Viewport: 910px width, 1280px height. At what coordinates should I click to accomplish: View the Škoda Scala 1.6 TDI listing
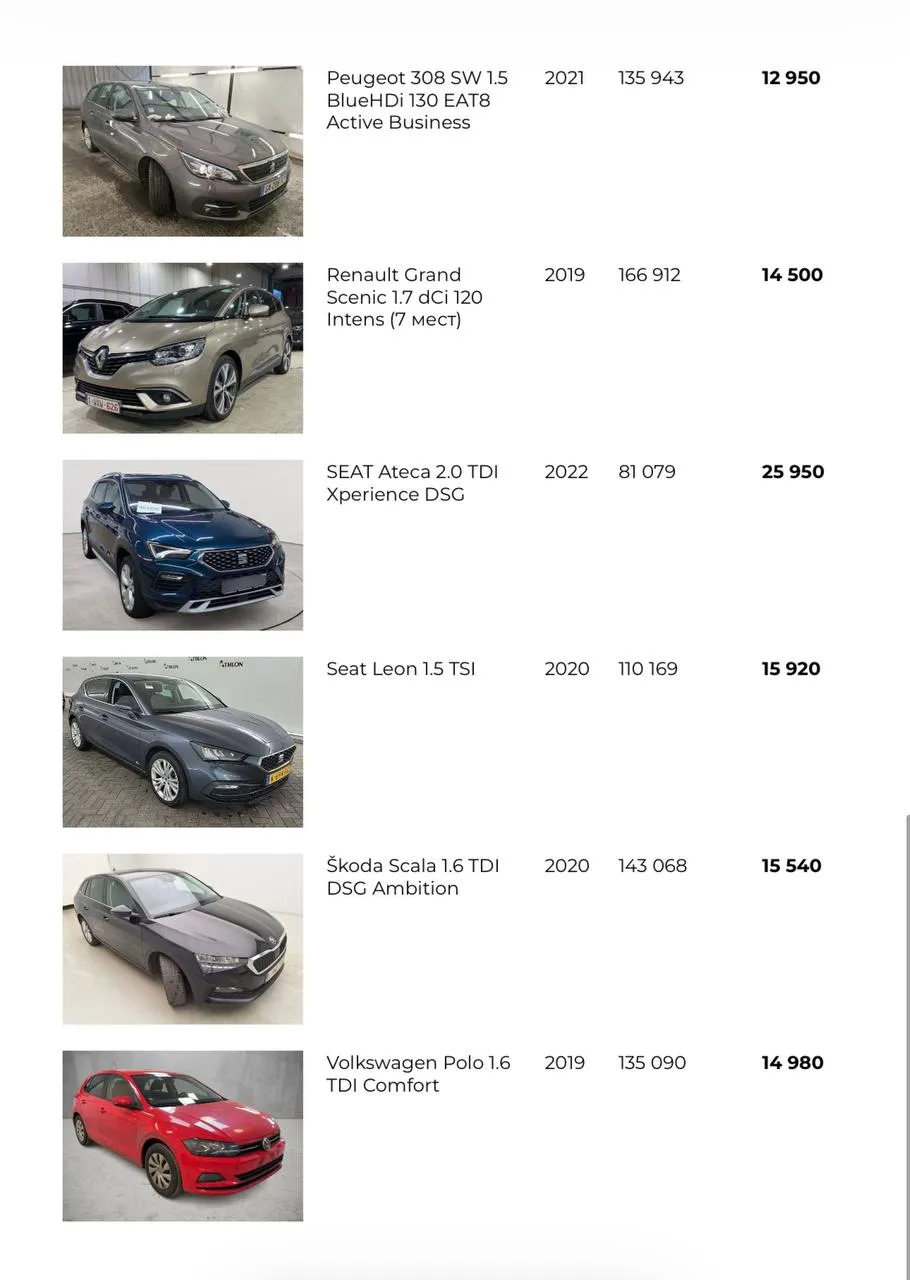[x=412, y=877]
